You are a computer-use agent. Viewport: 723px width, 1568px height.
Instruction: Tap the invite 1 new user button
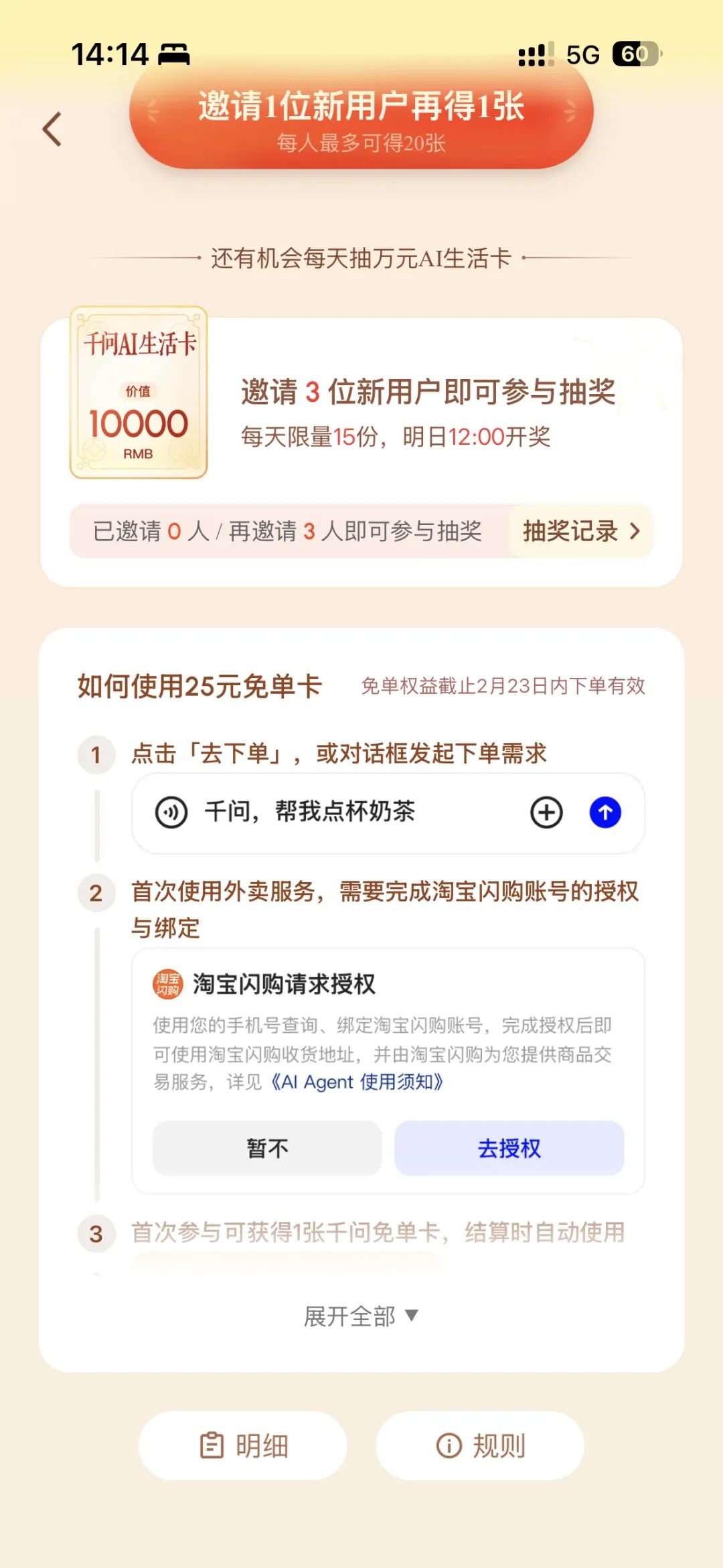point(361,118)
